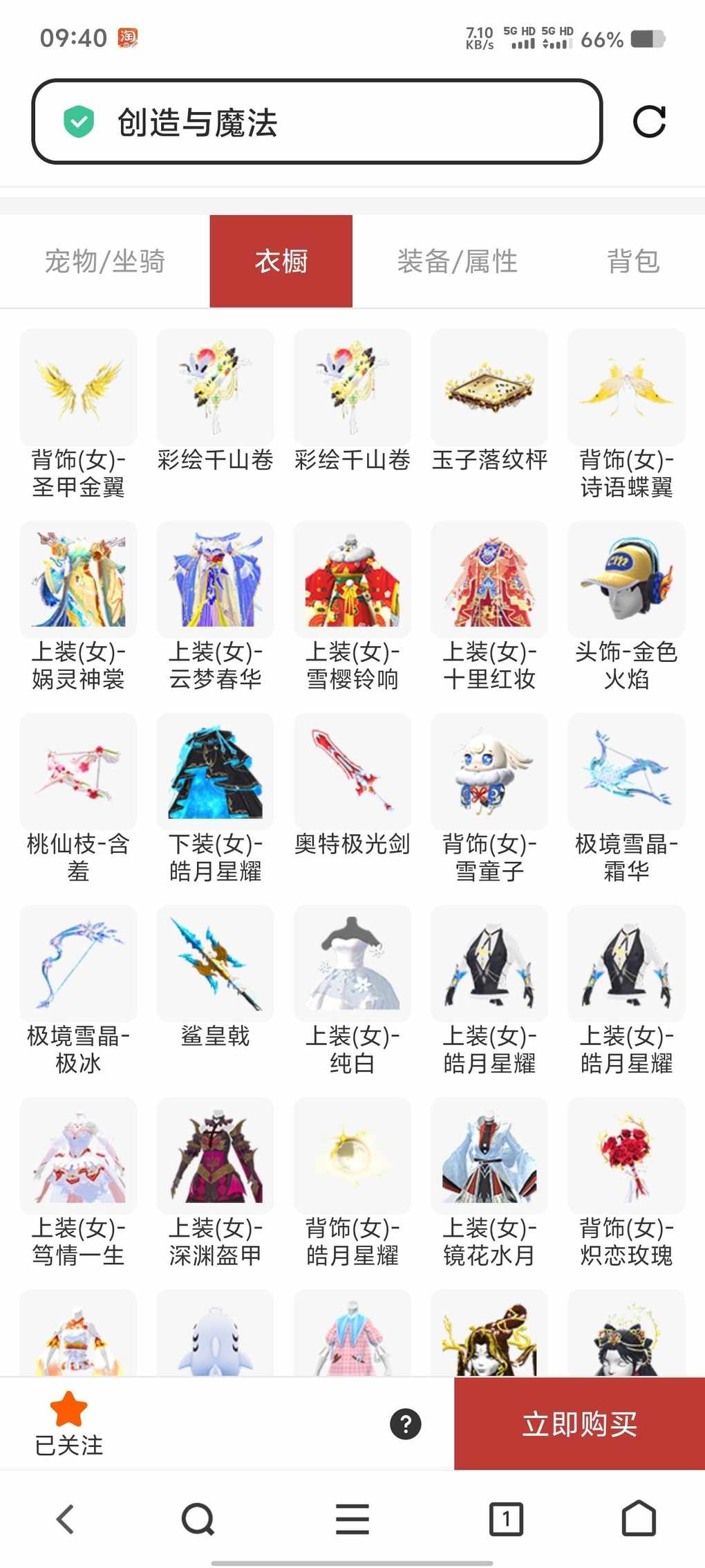Open the browser tabs switcher

point(506,1520)
